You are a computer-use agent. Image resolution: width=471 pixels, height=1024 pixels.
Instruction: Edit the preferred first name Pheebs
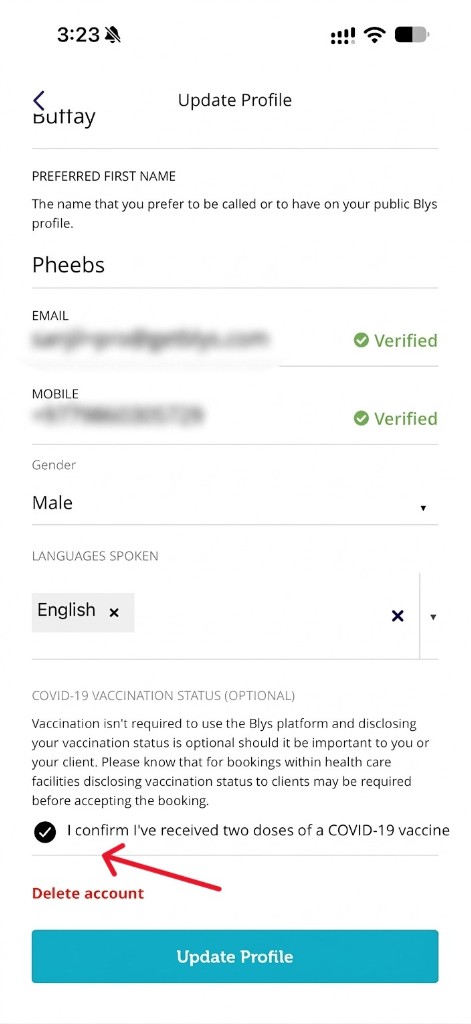[x=235, y=265]
